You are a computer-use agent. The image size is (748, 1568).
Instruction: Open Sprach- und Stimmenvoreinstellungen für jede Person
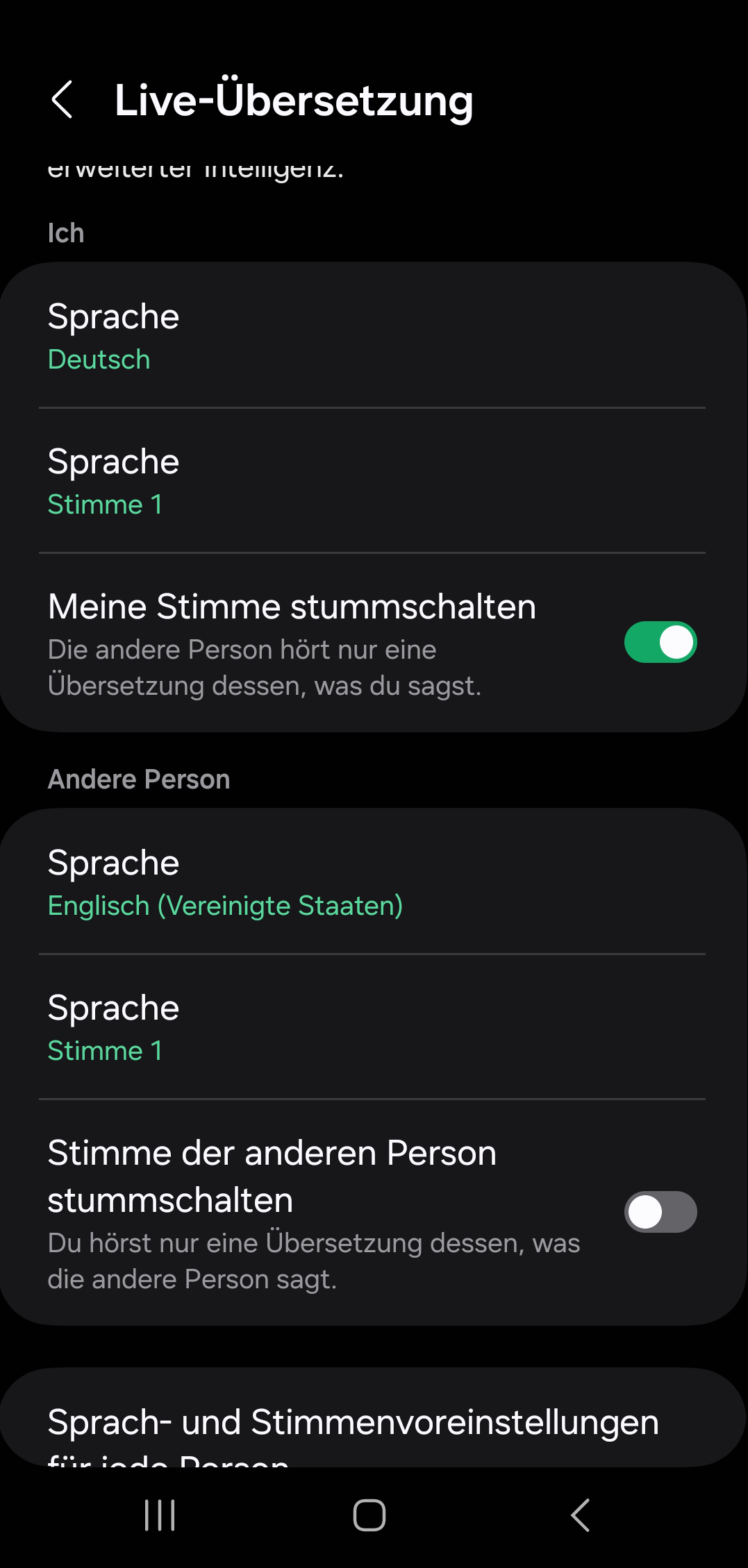click(374, 1418)
